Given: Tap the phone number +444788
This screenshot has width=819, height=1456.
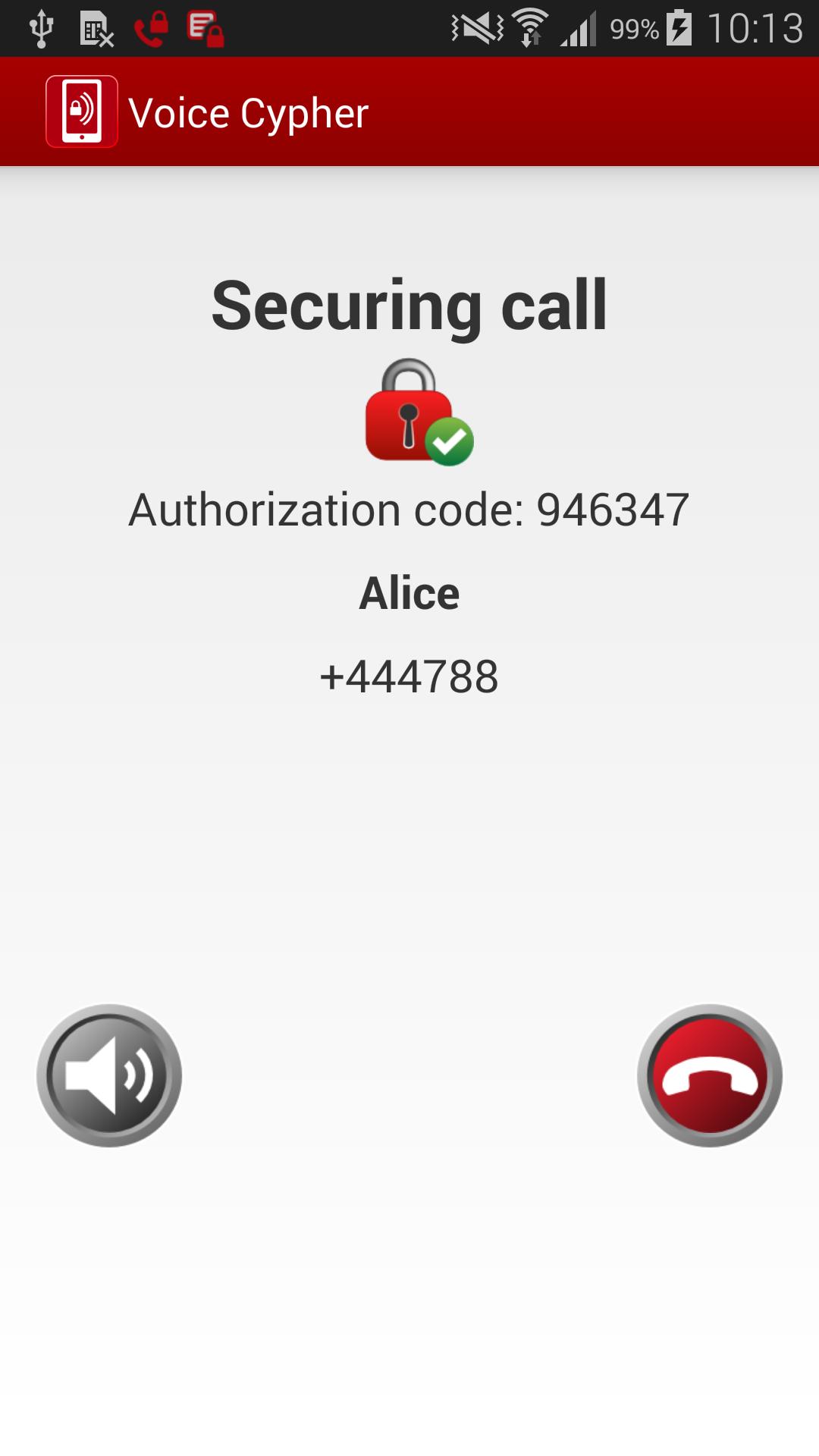Looking at the screenshot, I should [409, 675].
